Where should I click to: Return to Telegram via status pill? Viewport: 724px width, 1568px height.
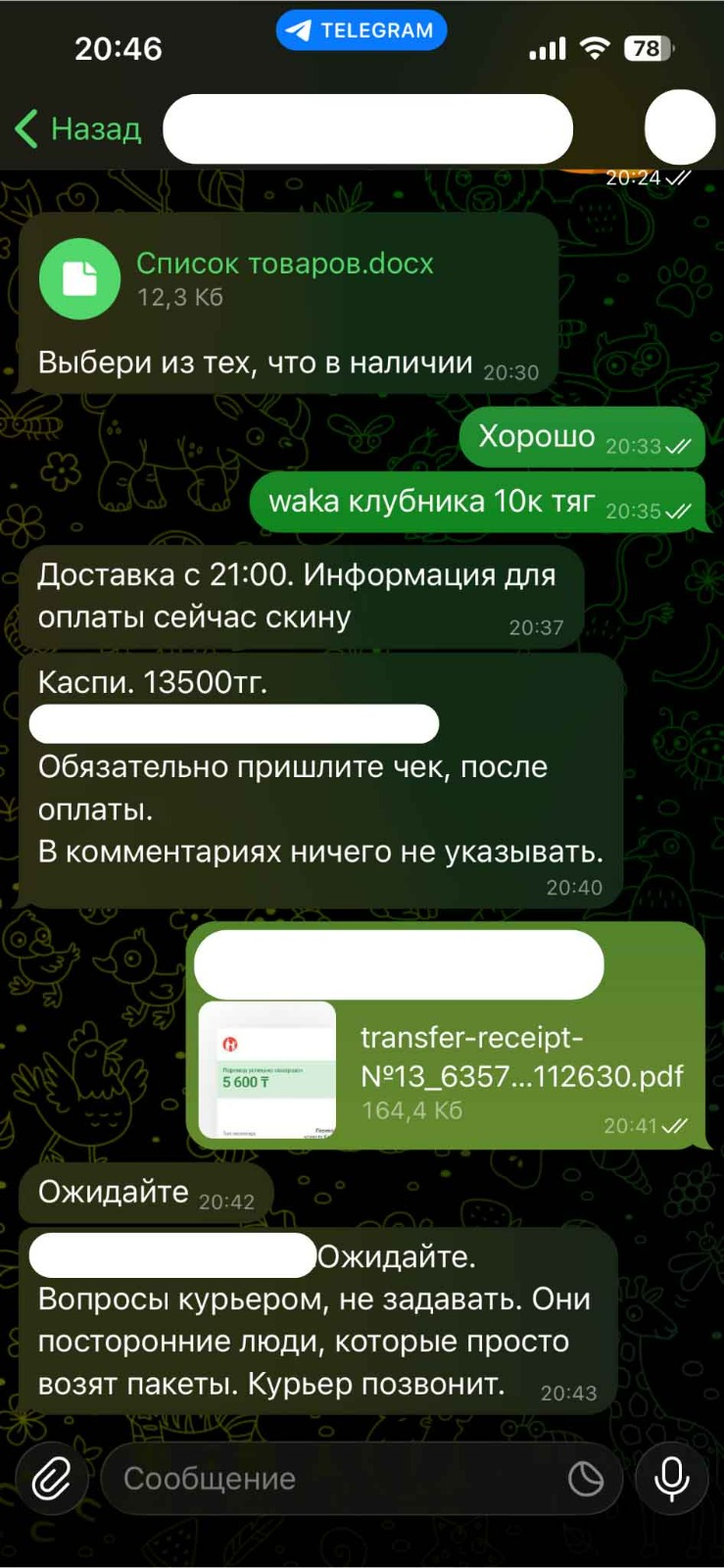361,30
